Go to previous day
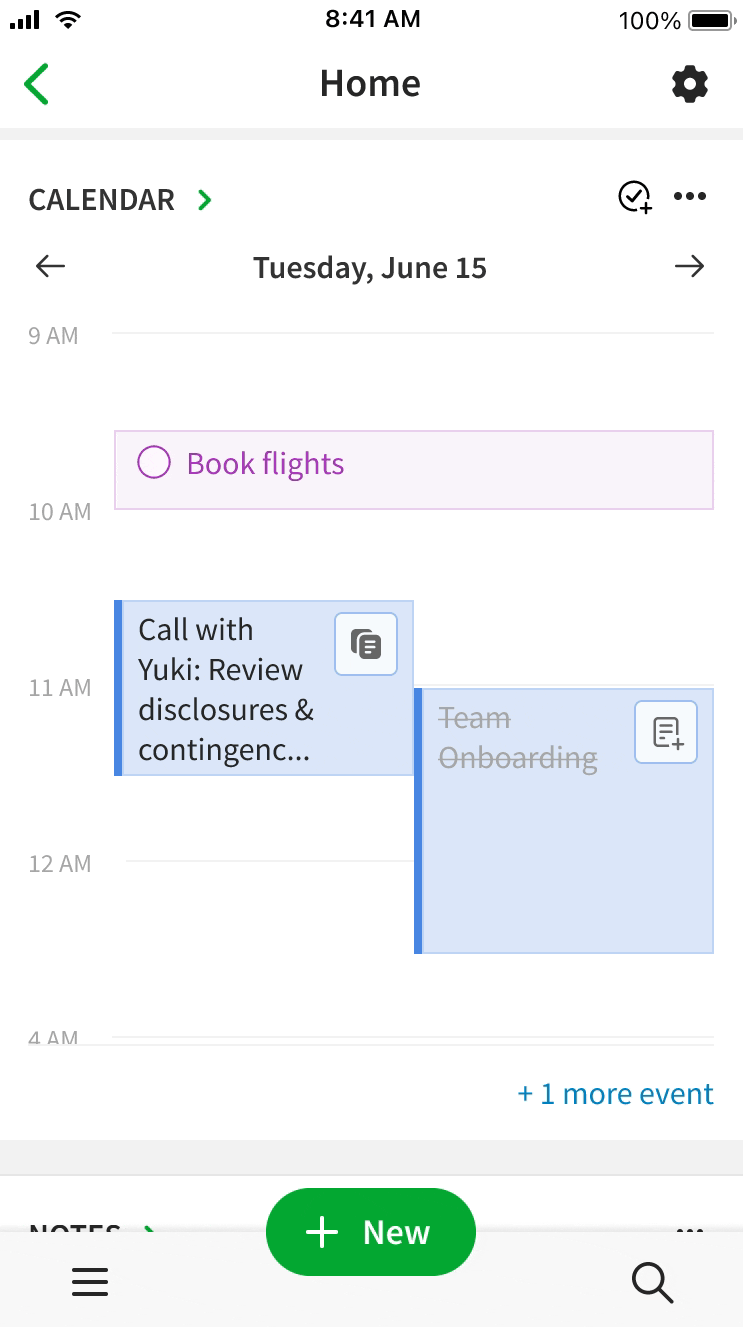 [x=50, y=266]
